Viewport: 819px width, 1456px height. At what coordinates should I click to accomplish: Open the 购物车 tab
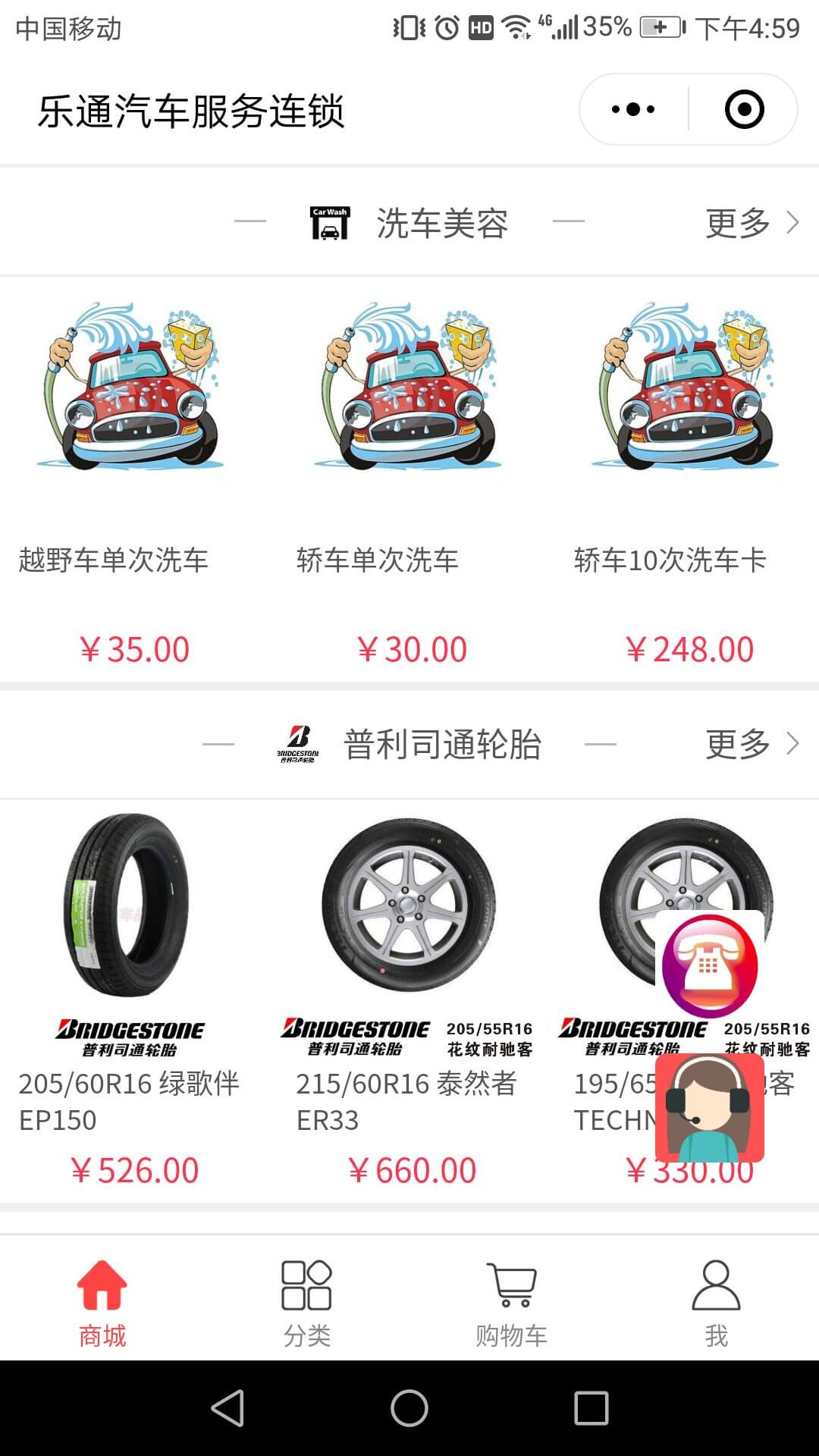pos(511,1303)
